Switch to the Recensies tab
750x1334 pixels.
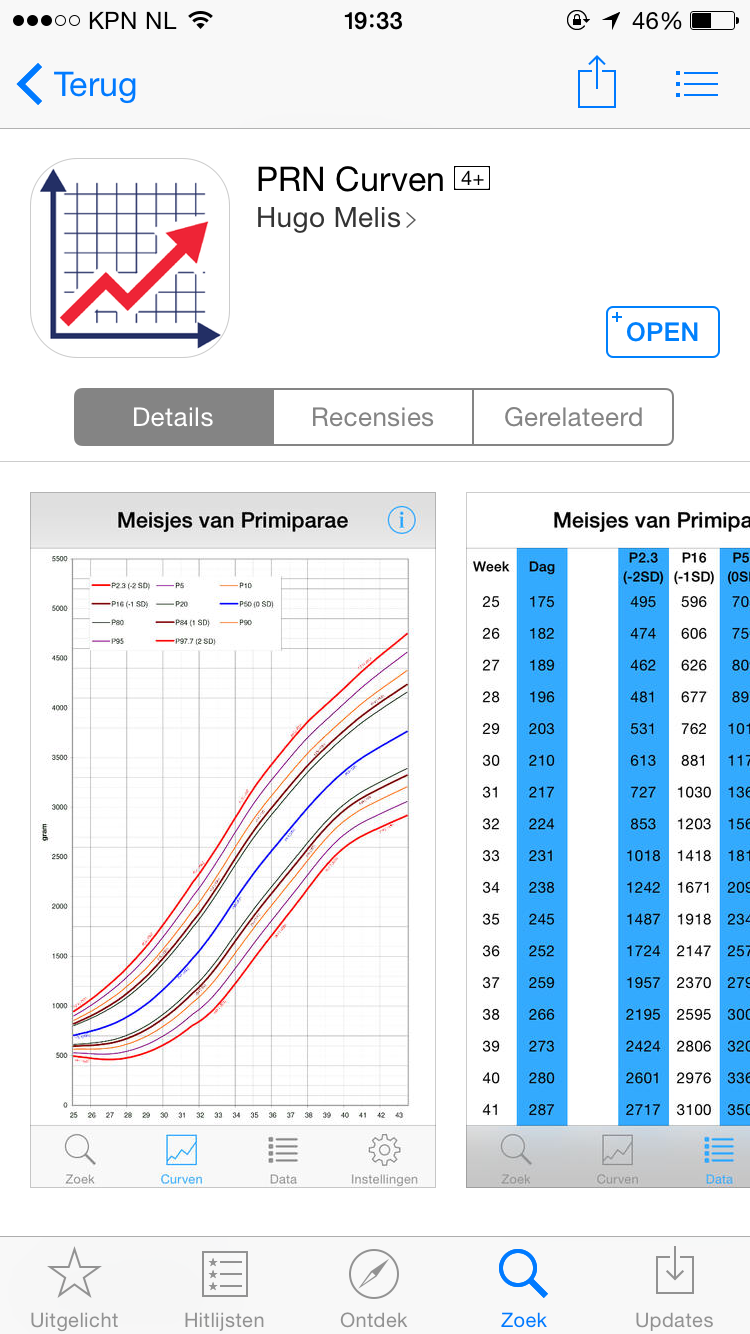[373, 417]
